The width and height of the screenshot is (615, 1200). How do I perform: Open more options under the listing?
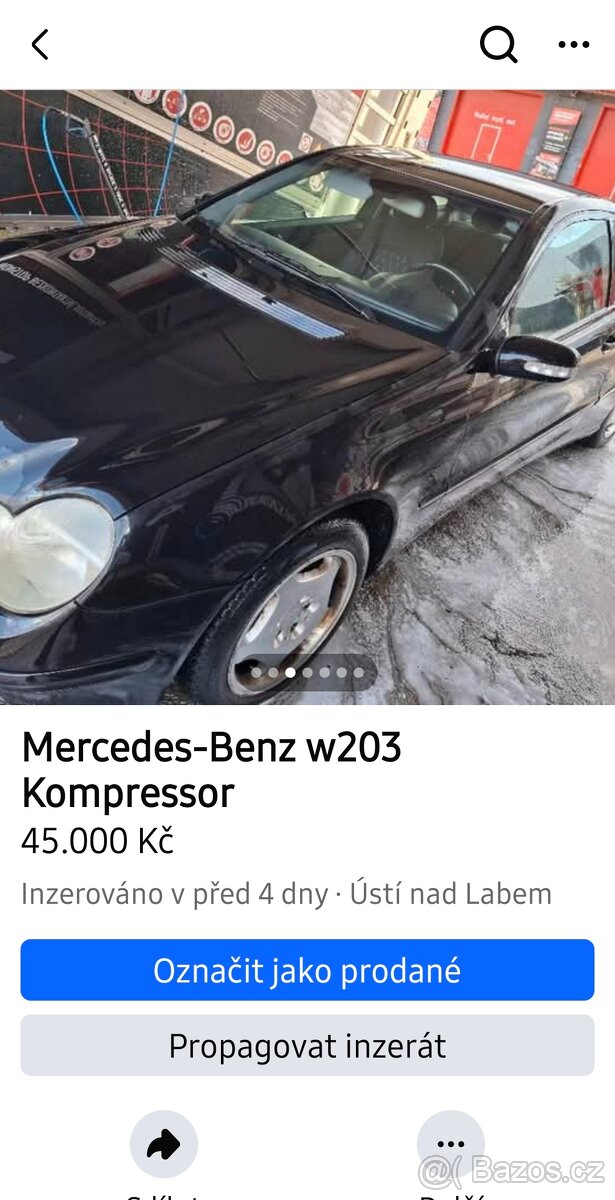(x=450, y=1144)
